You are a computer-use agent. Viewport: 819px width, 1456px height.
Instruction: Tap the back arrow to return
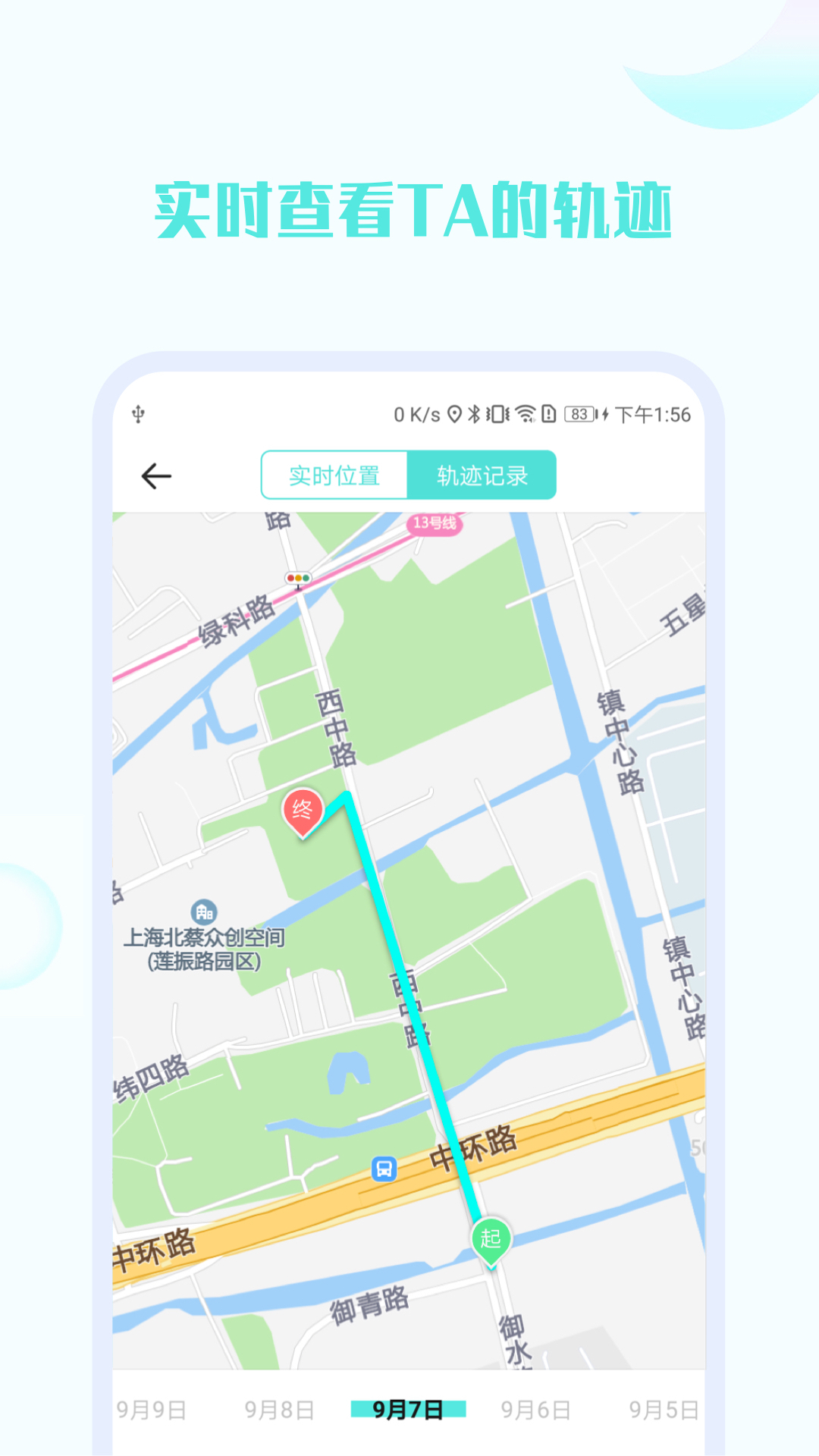tap(154, 474)
